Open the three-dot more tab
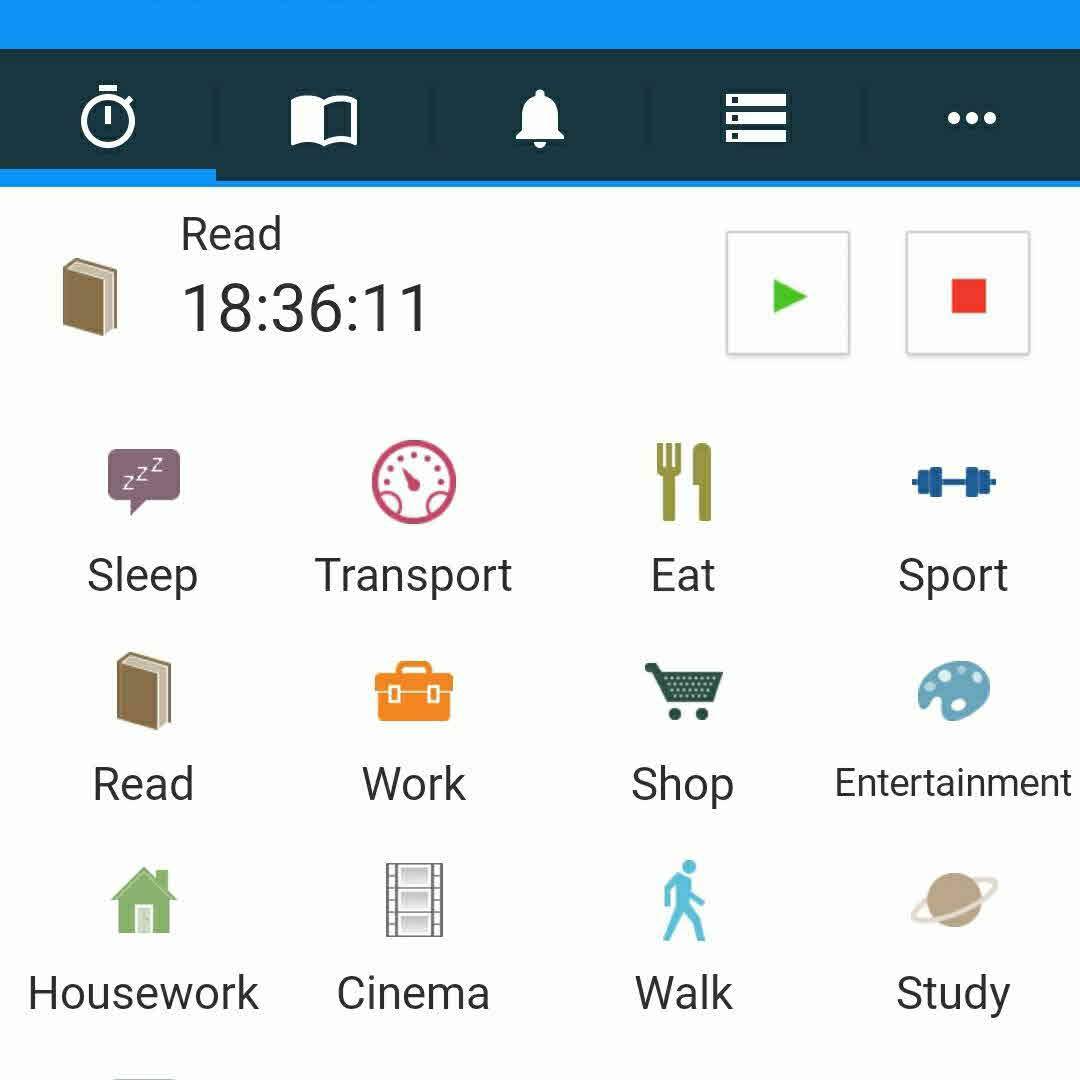Image resolution: width=1080 pixels, height=1080 pixels. pyautogui.click(x=972, y=119)
